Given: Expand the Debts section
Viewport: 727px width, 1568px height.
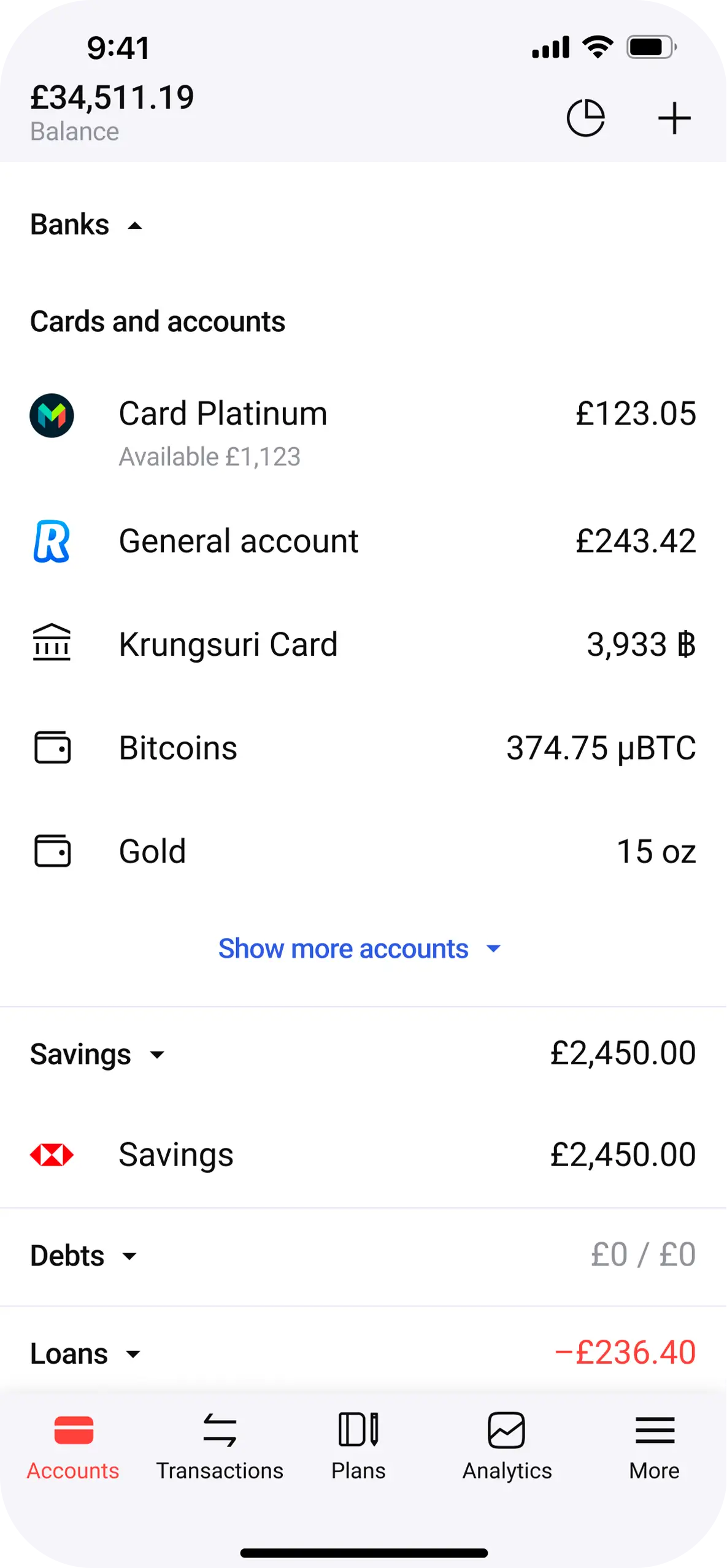Looking at the screenshot, I should (130, 1256).
